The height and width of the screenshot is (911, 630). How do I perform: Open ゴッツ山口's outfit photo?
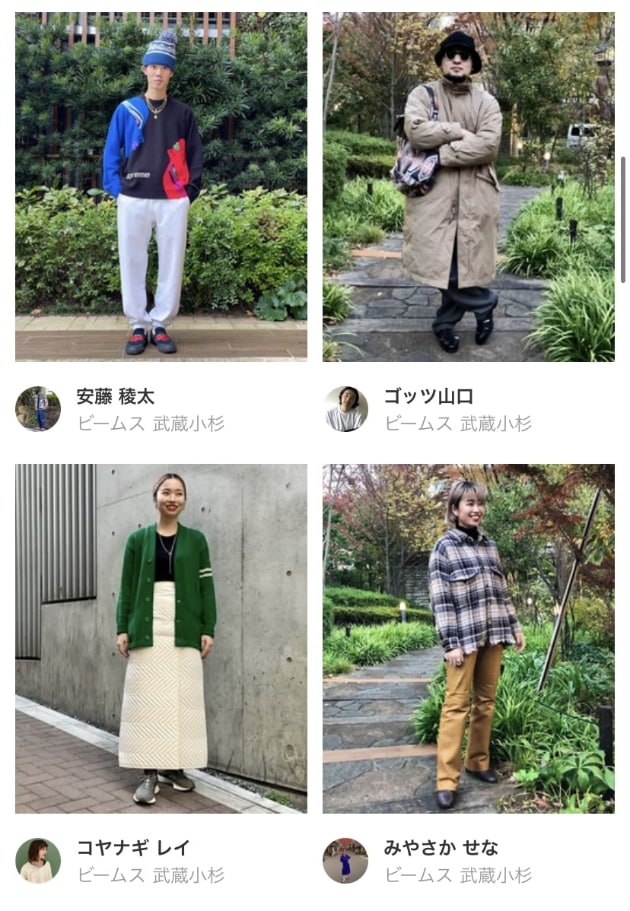pyautogui.click(x=468, y=186)
